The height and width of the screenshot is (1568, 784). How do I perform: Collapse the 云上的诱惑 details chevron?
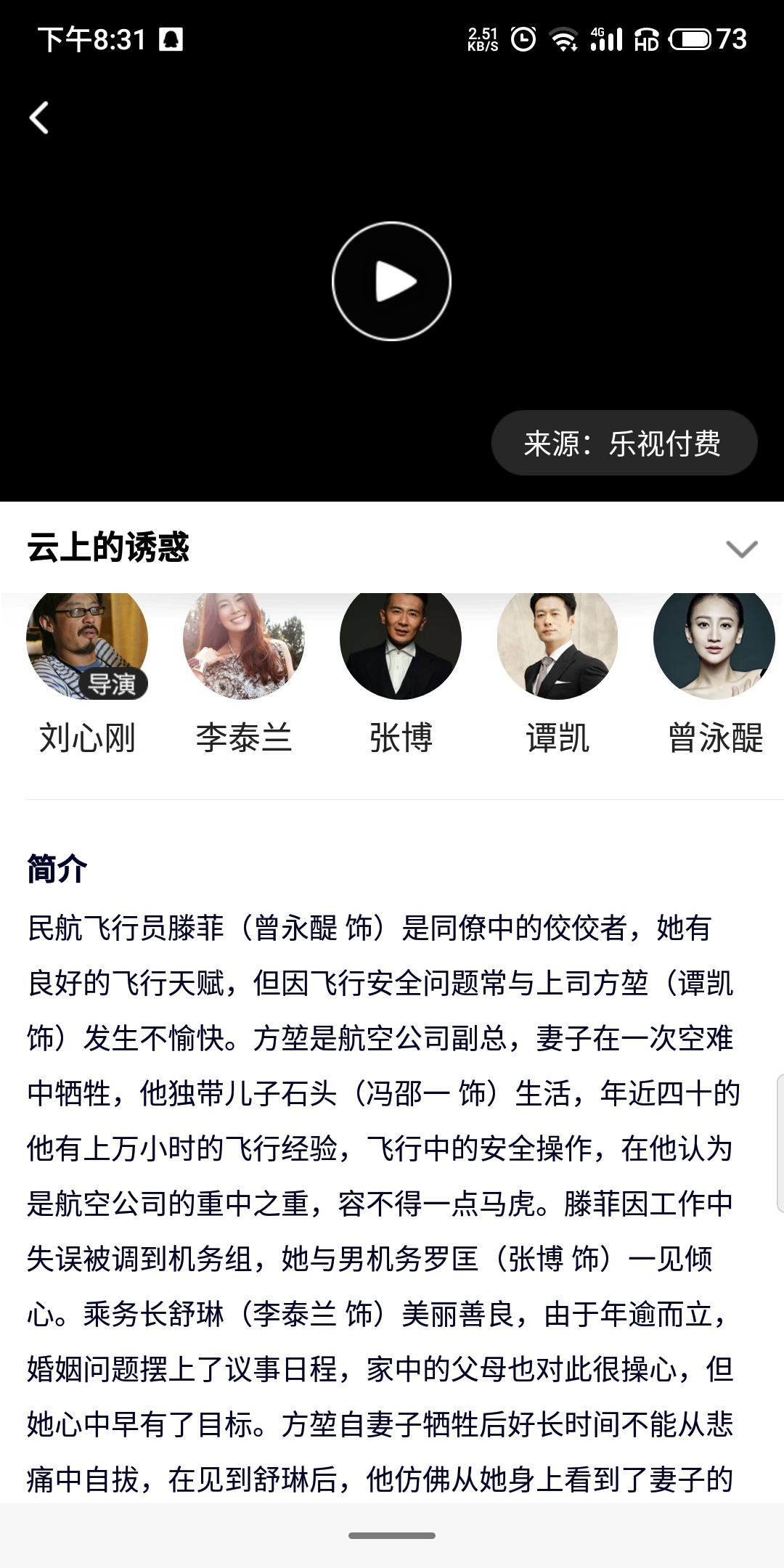(x=741, y=549)
